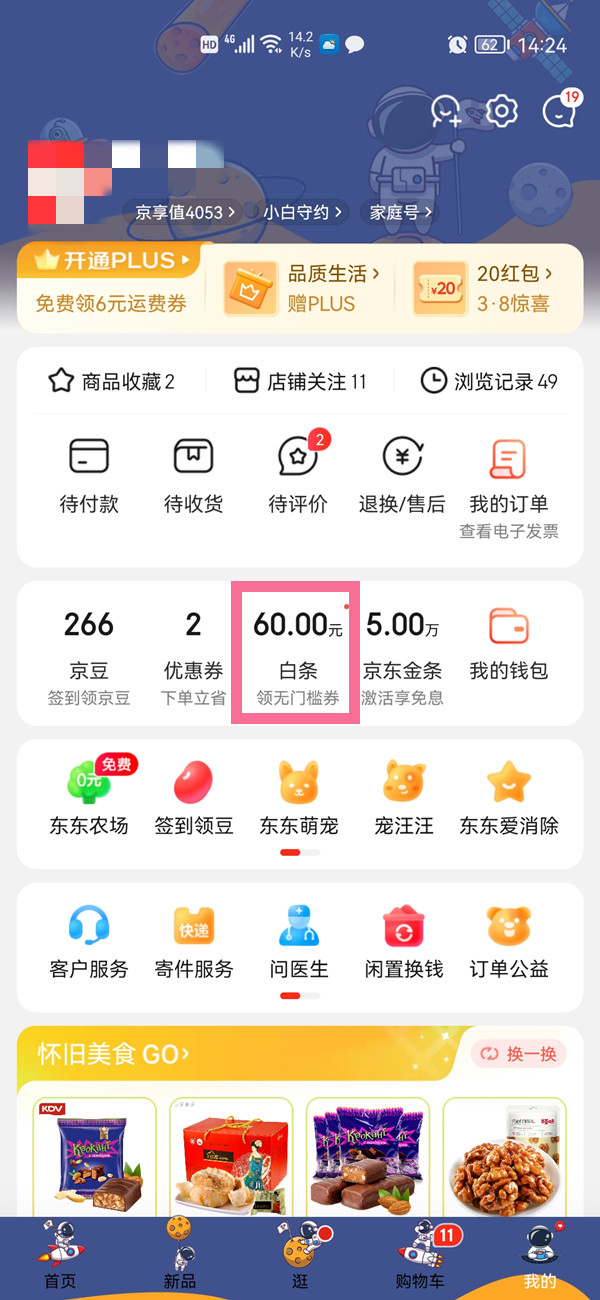Image resolution: width=600 pixels, height=1300 pixels.
Task: Tap the add-friend icon beside settings
Action: click(x=446, y=111)
